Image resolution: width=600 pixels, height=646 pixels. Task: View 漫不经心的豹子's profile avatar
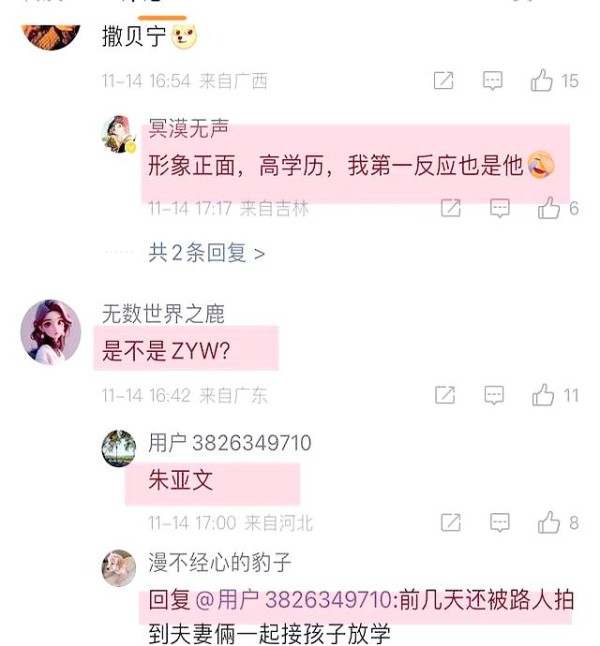click(119, 568)
